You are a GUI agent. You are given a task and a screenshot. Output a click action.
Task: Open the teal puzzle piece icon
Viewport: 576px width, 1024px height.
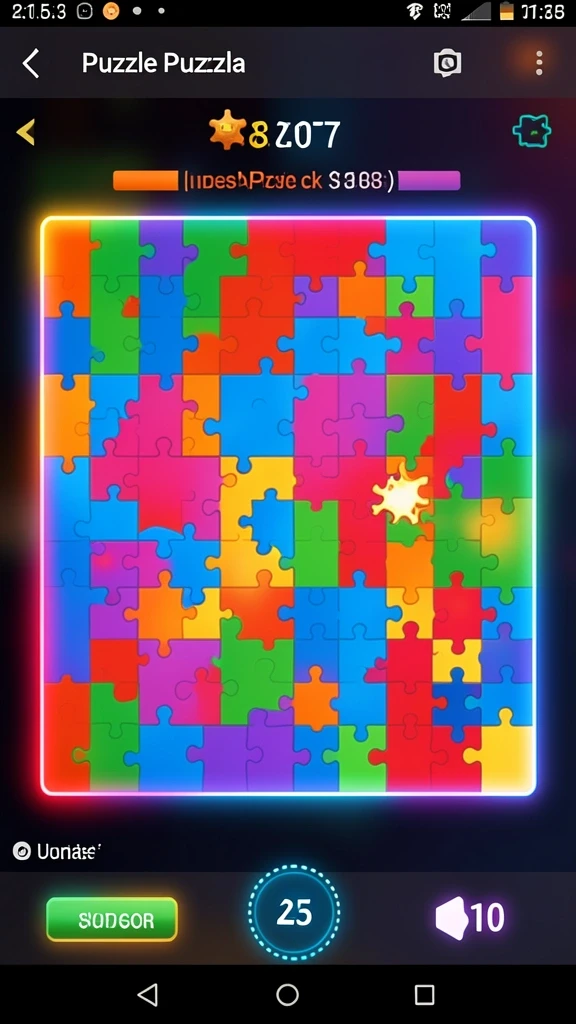tap(532, 131)
